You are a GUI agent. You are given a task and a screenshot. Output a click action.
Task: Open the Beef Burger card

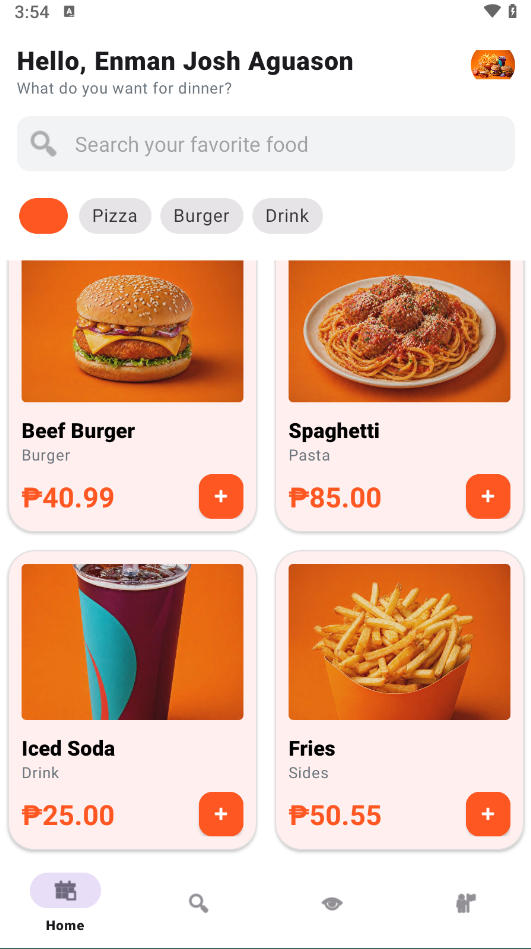point(133,396)
